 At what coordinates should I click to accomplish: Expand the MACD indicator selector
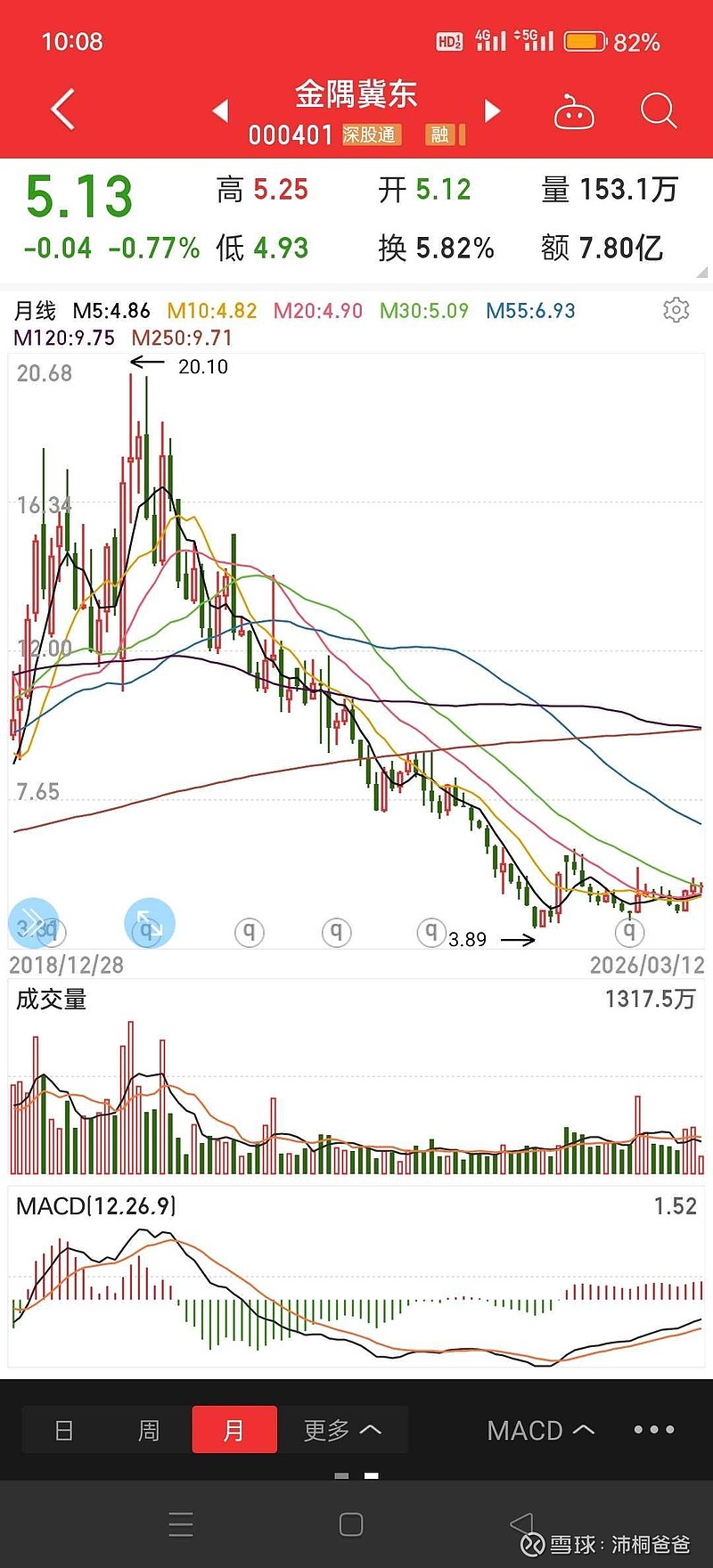[x=541, y=1430]
